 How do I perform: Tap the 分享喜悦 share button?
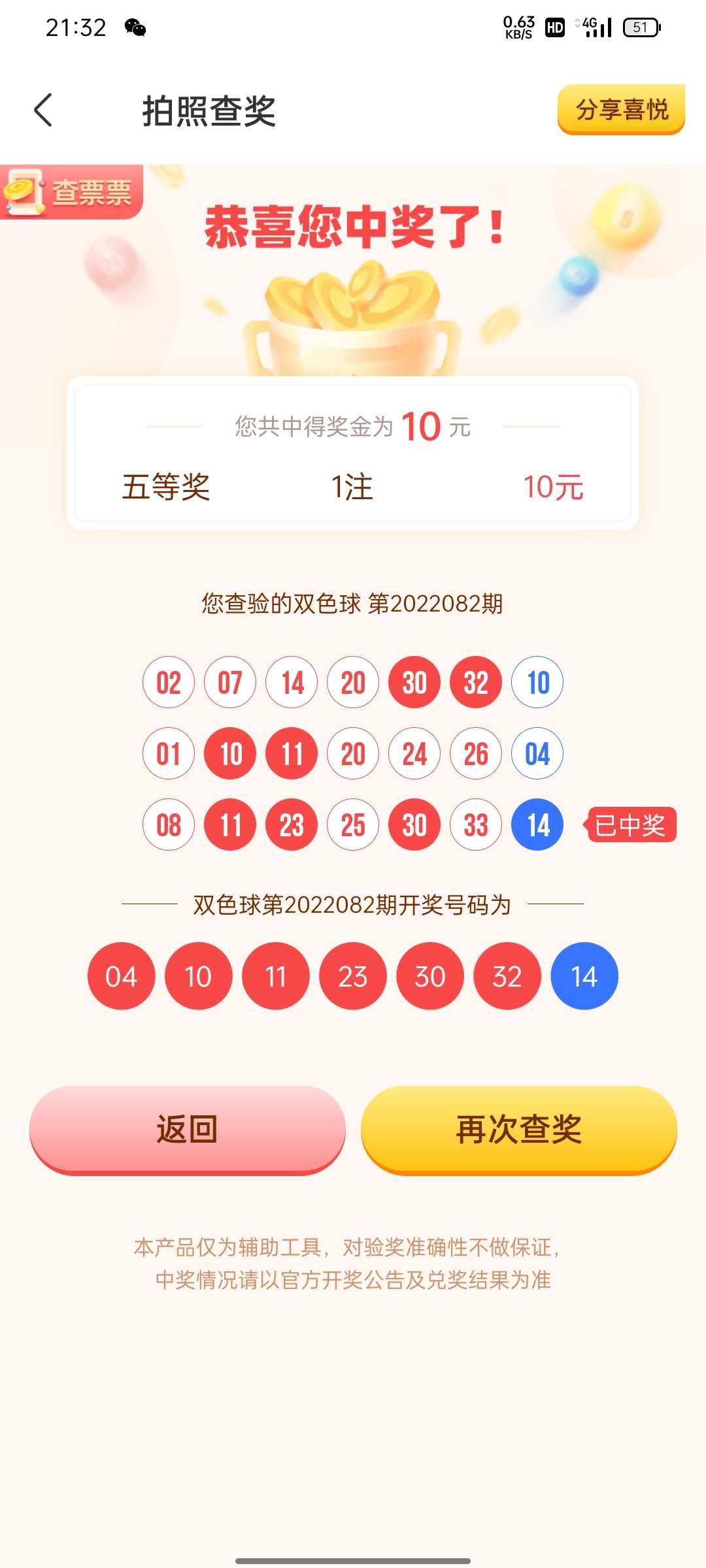pos(621,109)
